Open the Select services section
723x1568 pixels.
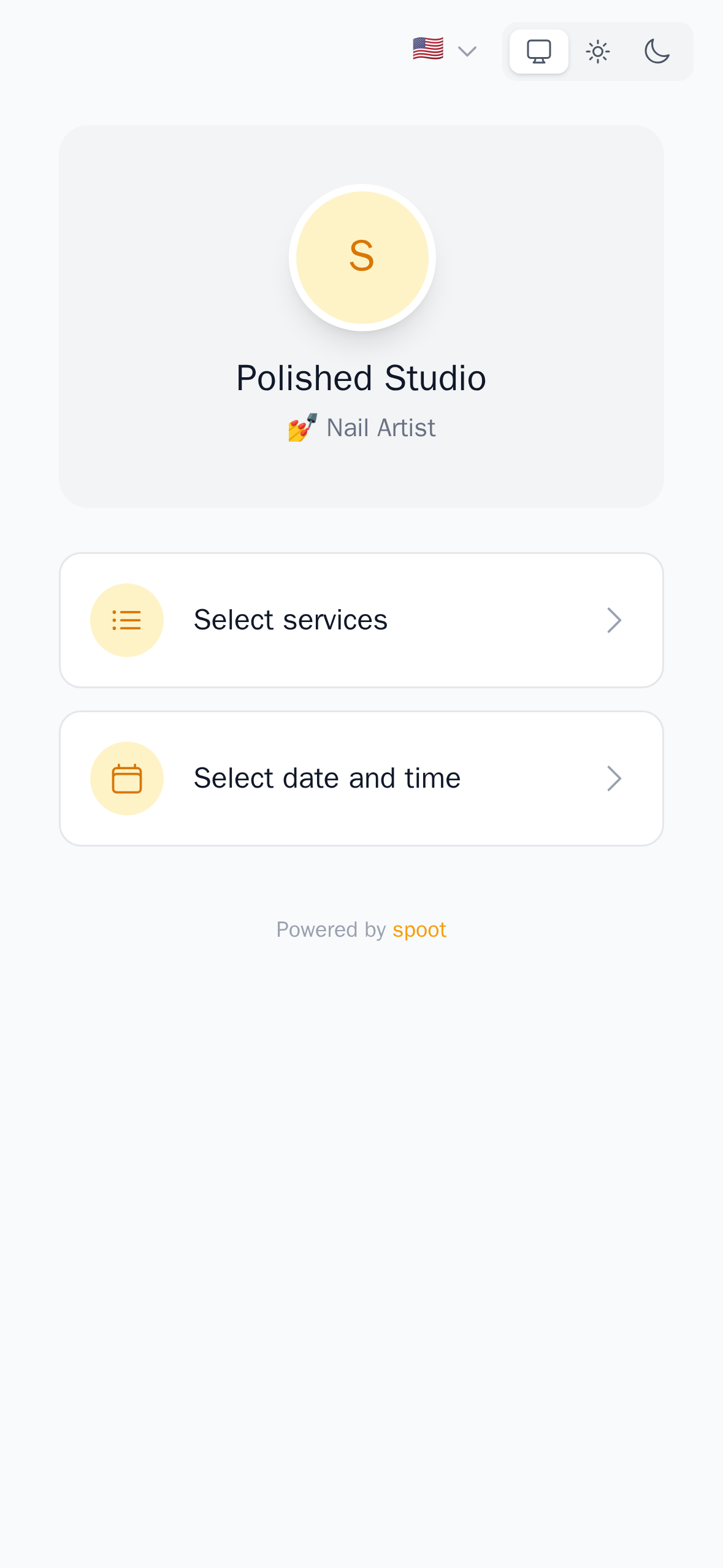point(362,620)
